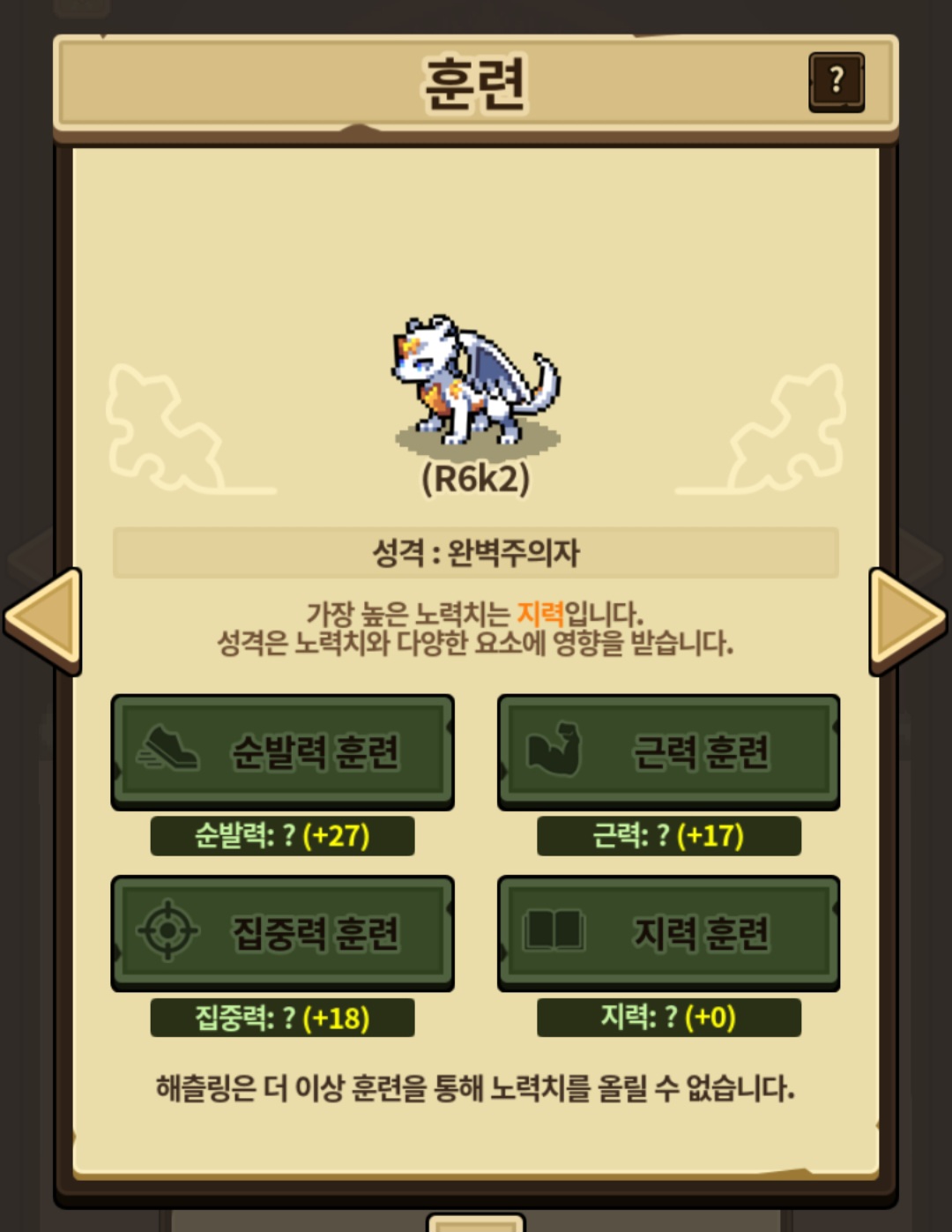Start 지력 훈련 intellect training
Screen dimensions: 952x1232
tap(668, 933)
